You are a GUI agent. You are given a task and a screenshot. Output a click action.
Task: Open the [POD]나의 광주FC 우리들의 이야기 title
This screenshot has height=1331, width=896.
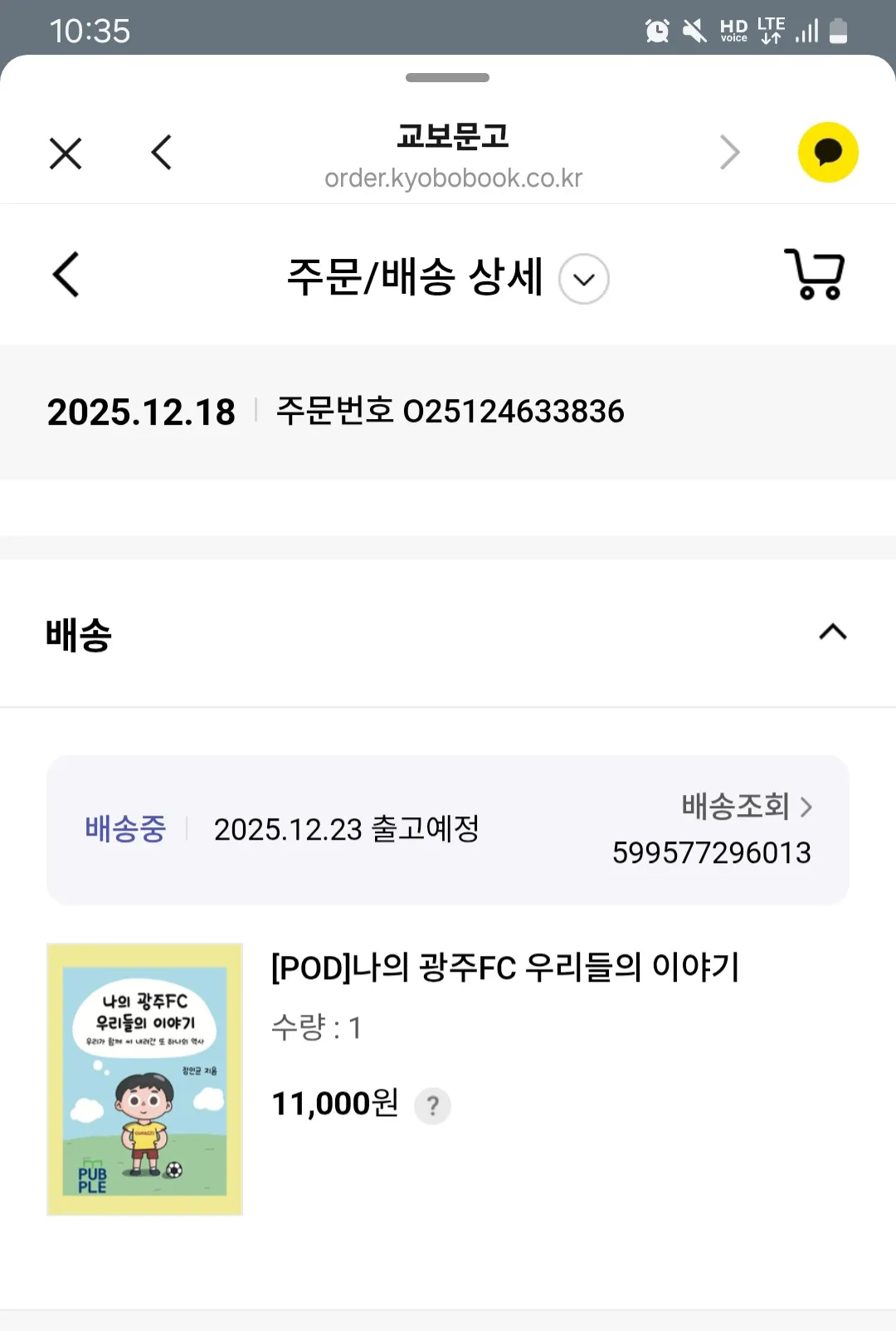(x=504, y=968)
